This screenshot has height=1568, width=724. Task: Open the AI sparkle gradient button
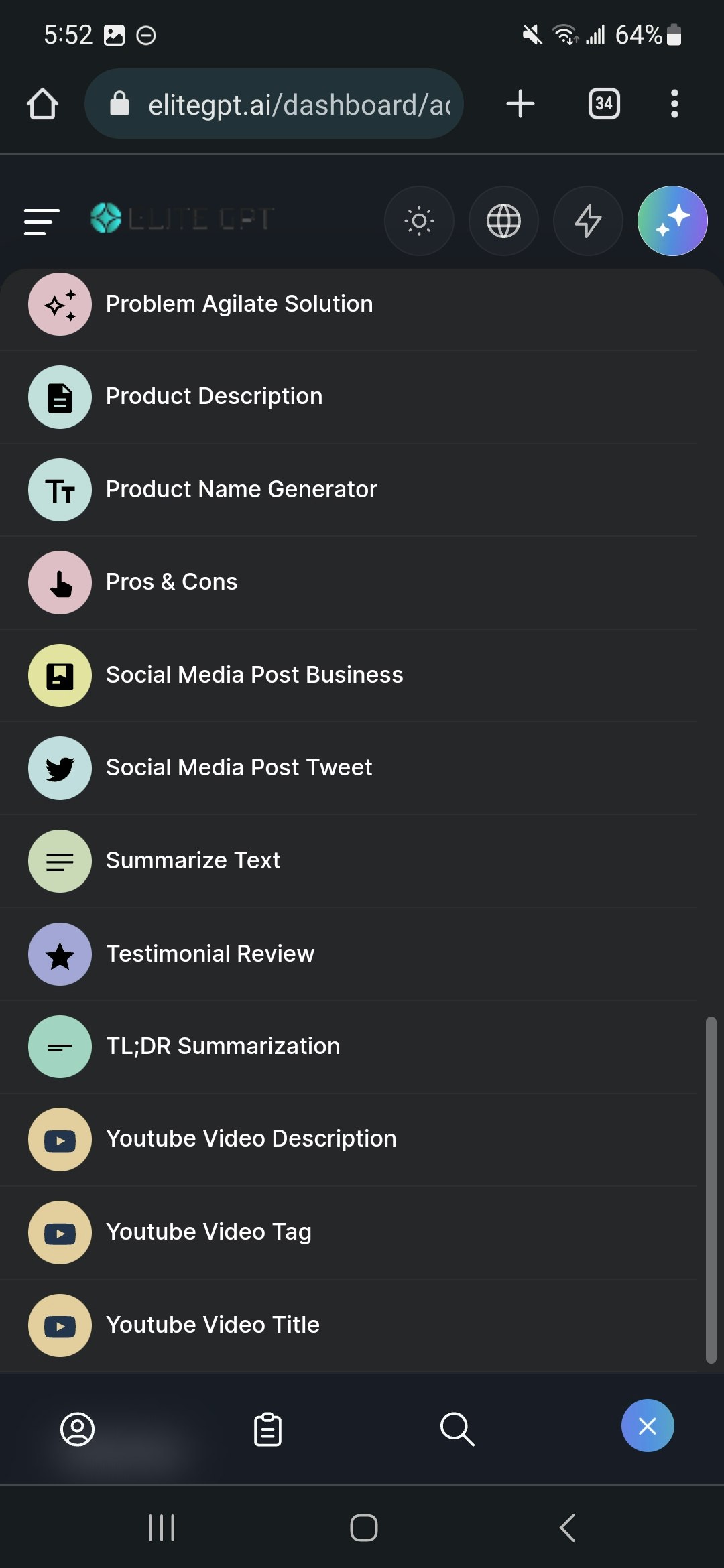click(x=672, y=221)
